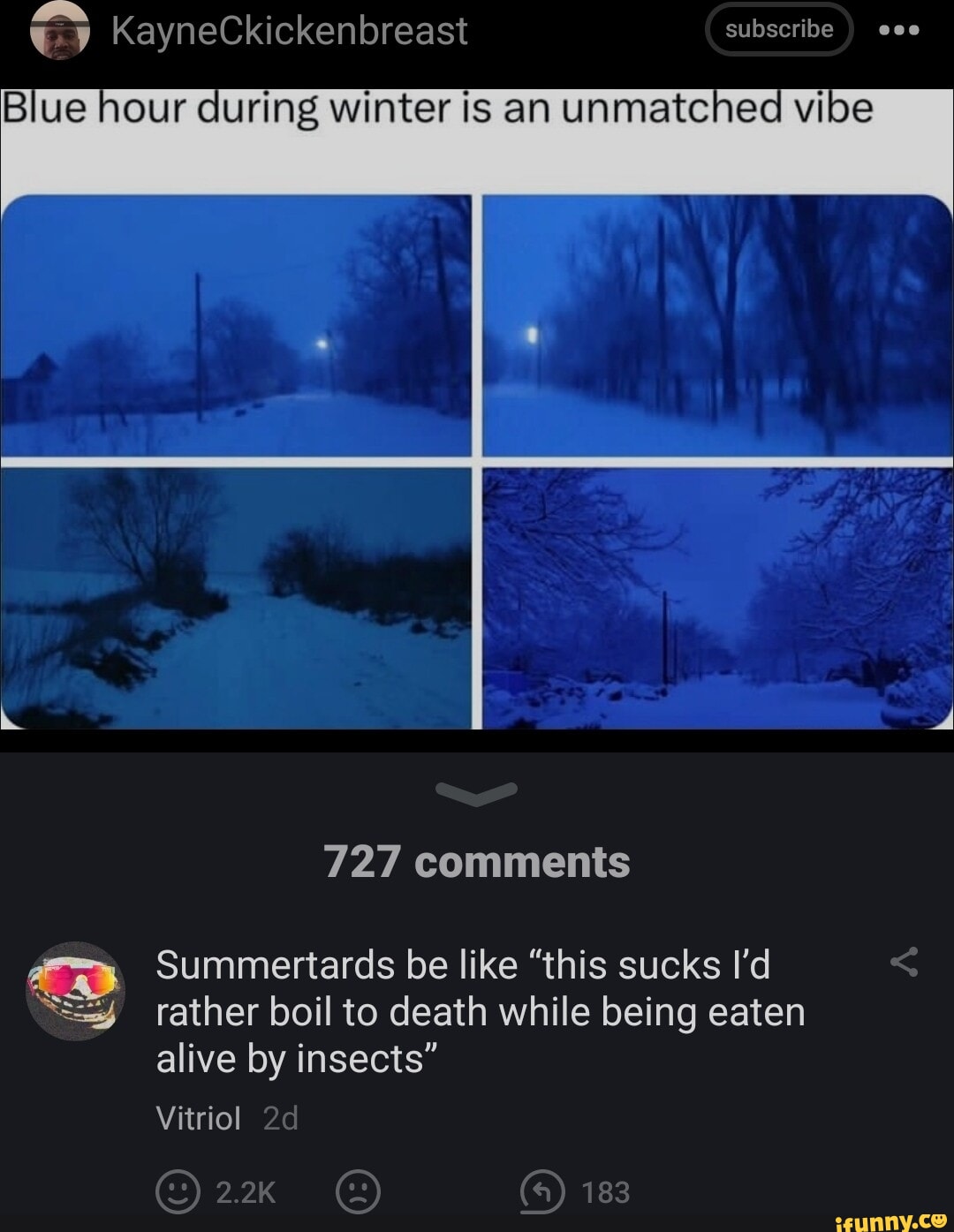Open KayneCkickenbreast's profile avatar
Viewport: 954px width, 1232px height.
tap(60, 29)
